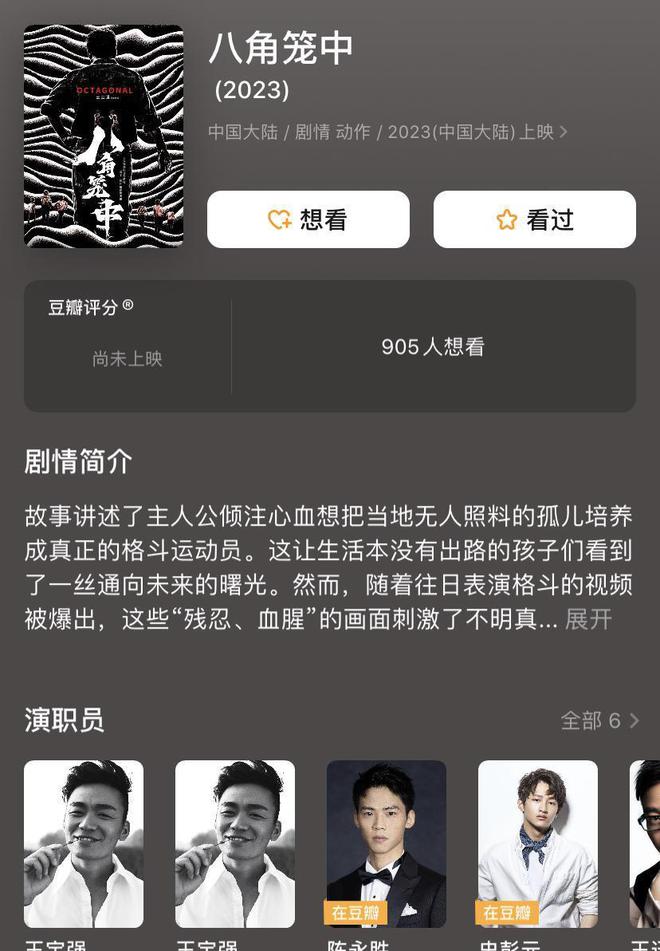Viewport: 660px width, 951px height.
Task: Open the movie poster for 八角笼中
Action: click(104, 136)
